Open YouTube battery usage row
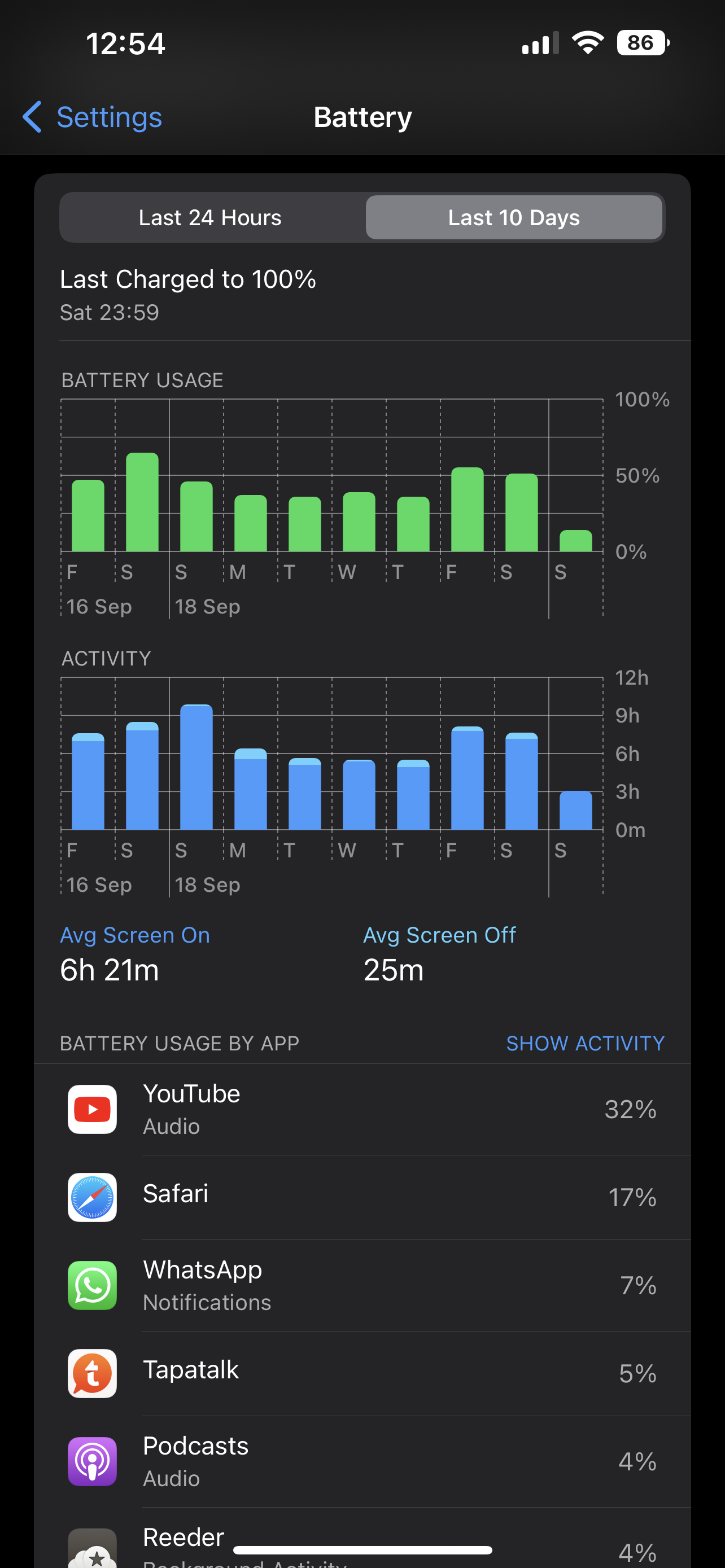 click(362, 1109)
